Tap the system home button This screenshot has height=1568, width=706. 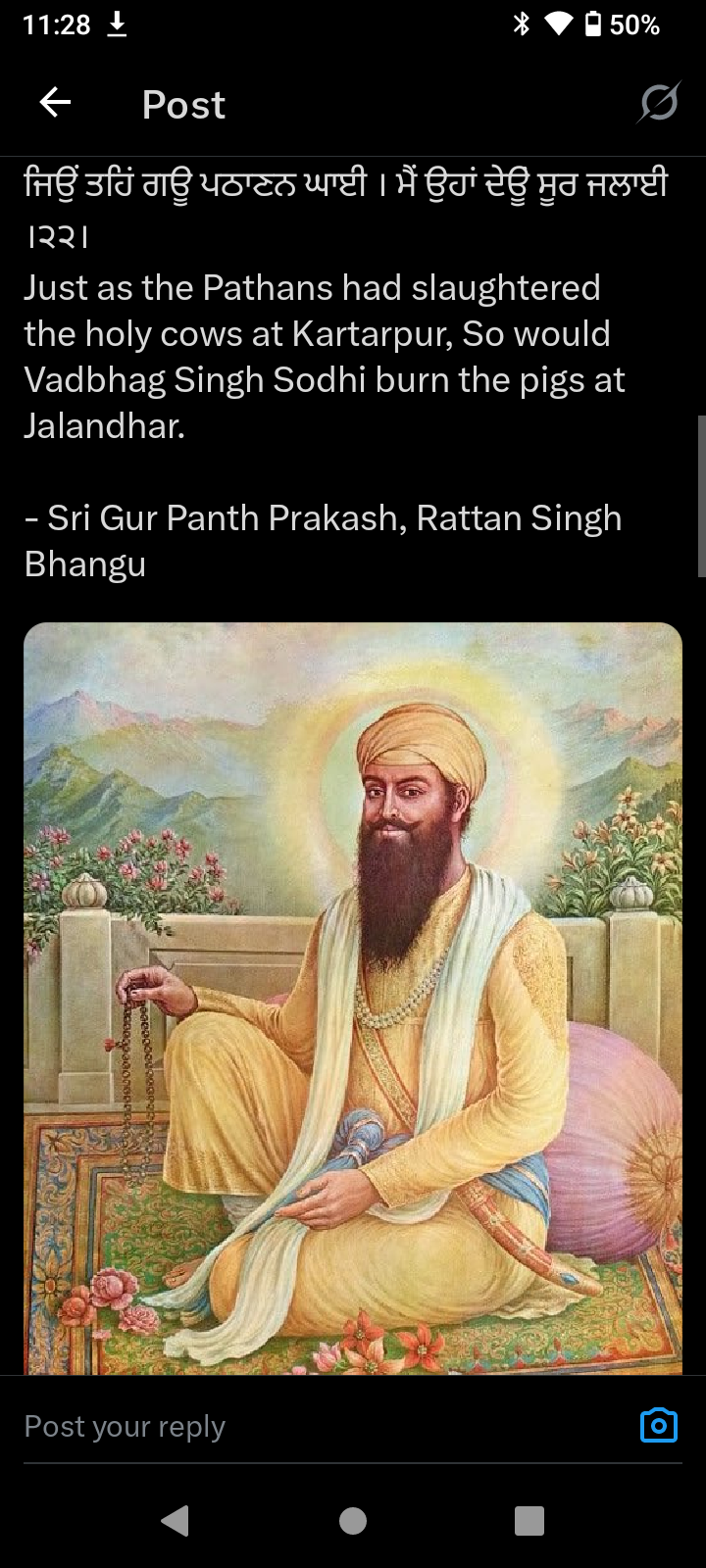click(353, 1520)
